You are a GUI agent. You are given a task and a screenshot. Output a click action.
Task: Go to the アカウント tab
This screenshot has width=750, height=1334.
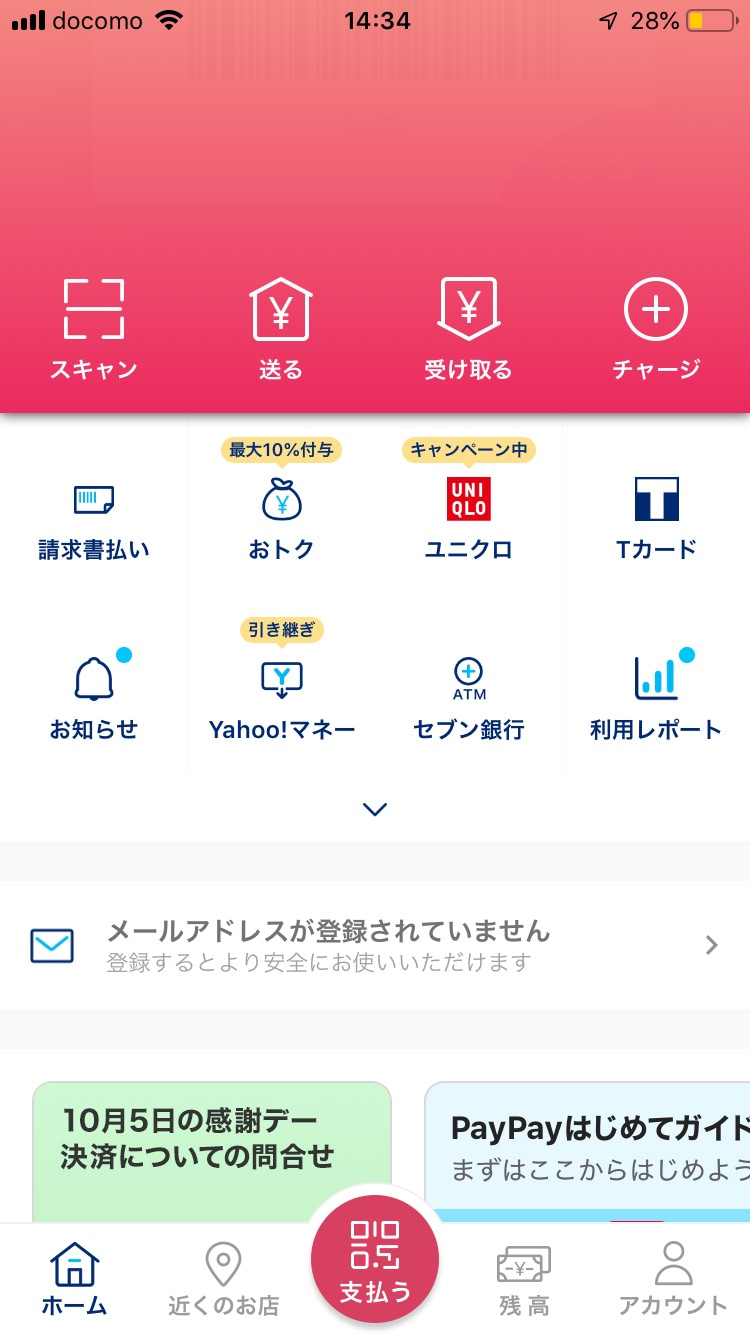[673, 1279]
